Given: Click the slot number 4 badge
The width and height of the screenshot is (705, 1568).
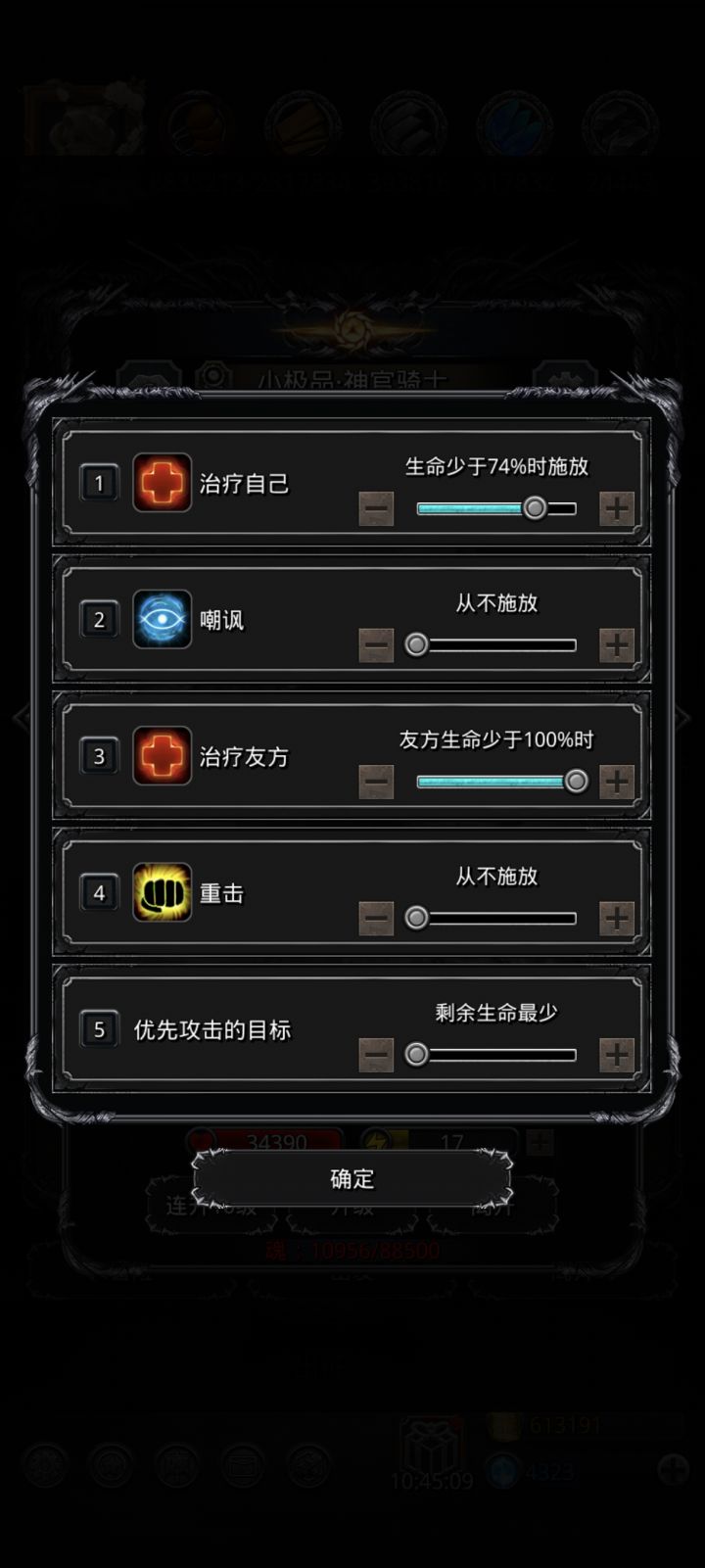Looking at the screenshot, I should 98,892.
